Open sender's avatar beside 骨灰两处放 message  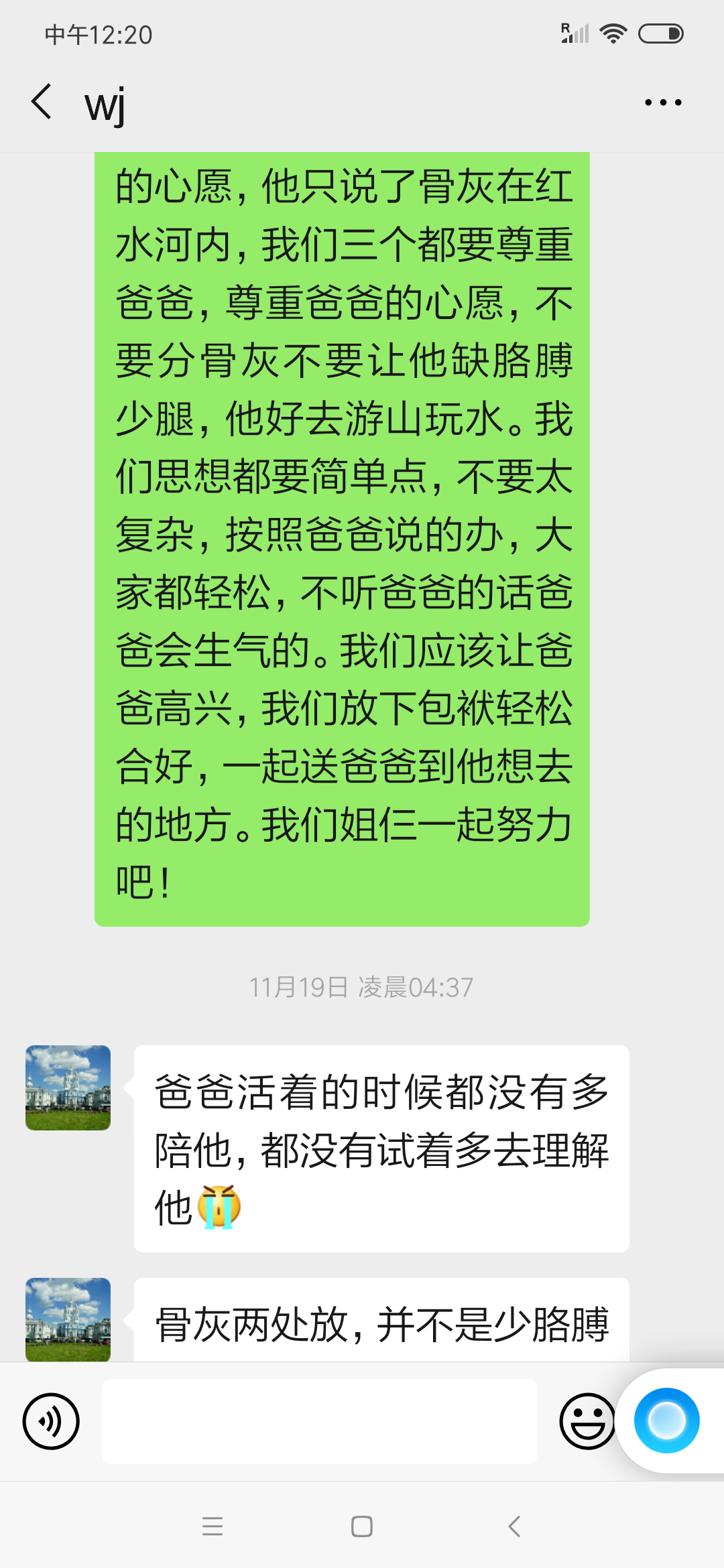pos(68,1319)
